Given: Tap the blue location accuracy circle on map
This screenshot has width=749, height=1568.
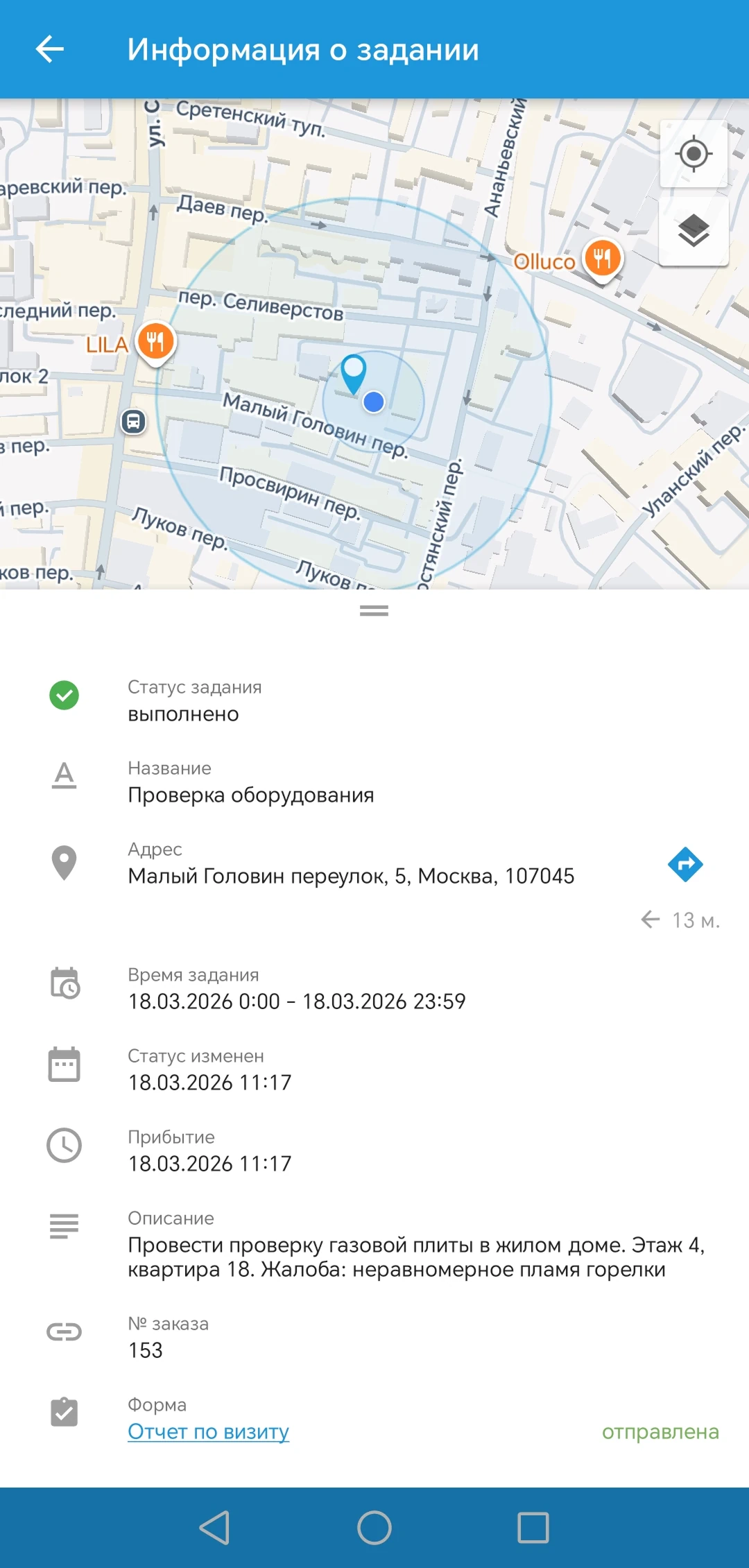Looking at the screenshot, I should point(373,402).
